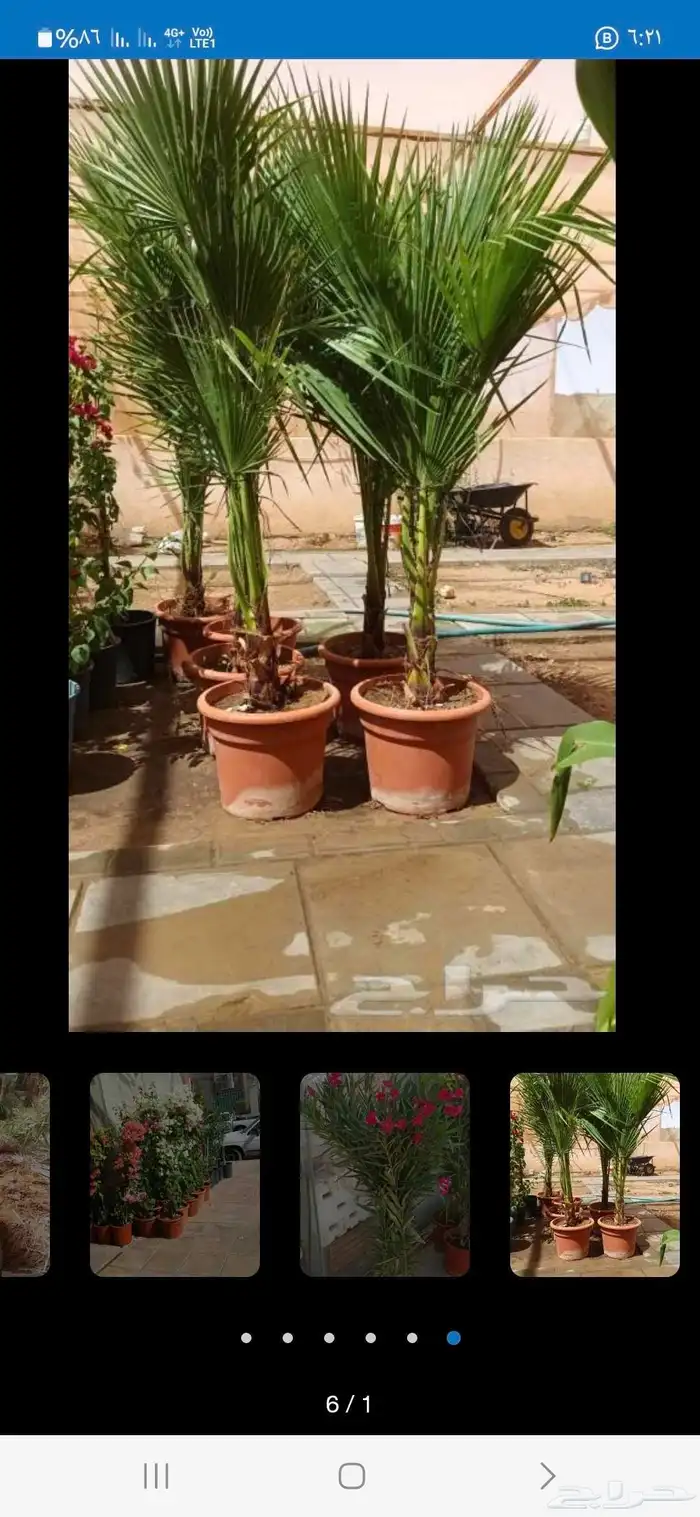The width and height of the screenshot is (700, 1517).
Task: Jump to the first page indicator dot
Action: tap(246, 1338)
